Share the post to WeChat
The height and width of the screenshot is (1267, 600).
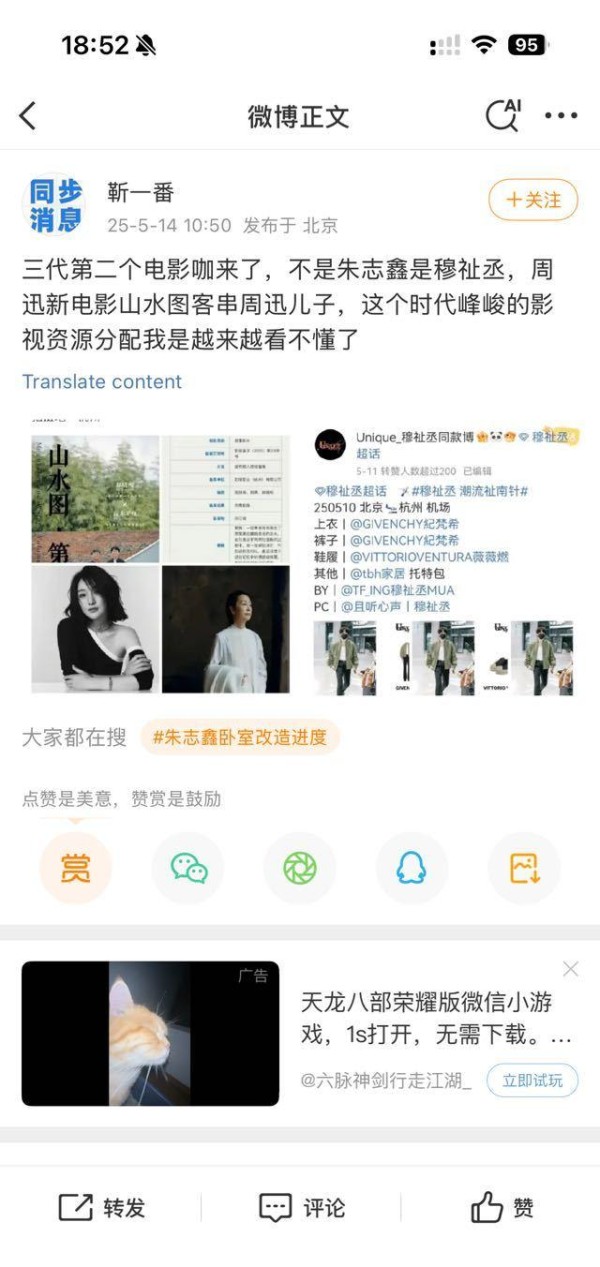[188, 868]
